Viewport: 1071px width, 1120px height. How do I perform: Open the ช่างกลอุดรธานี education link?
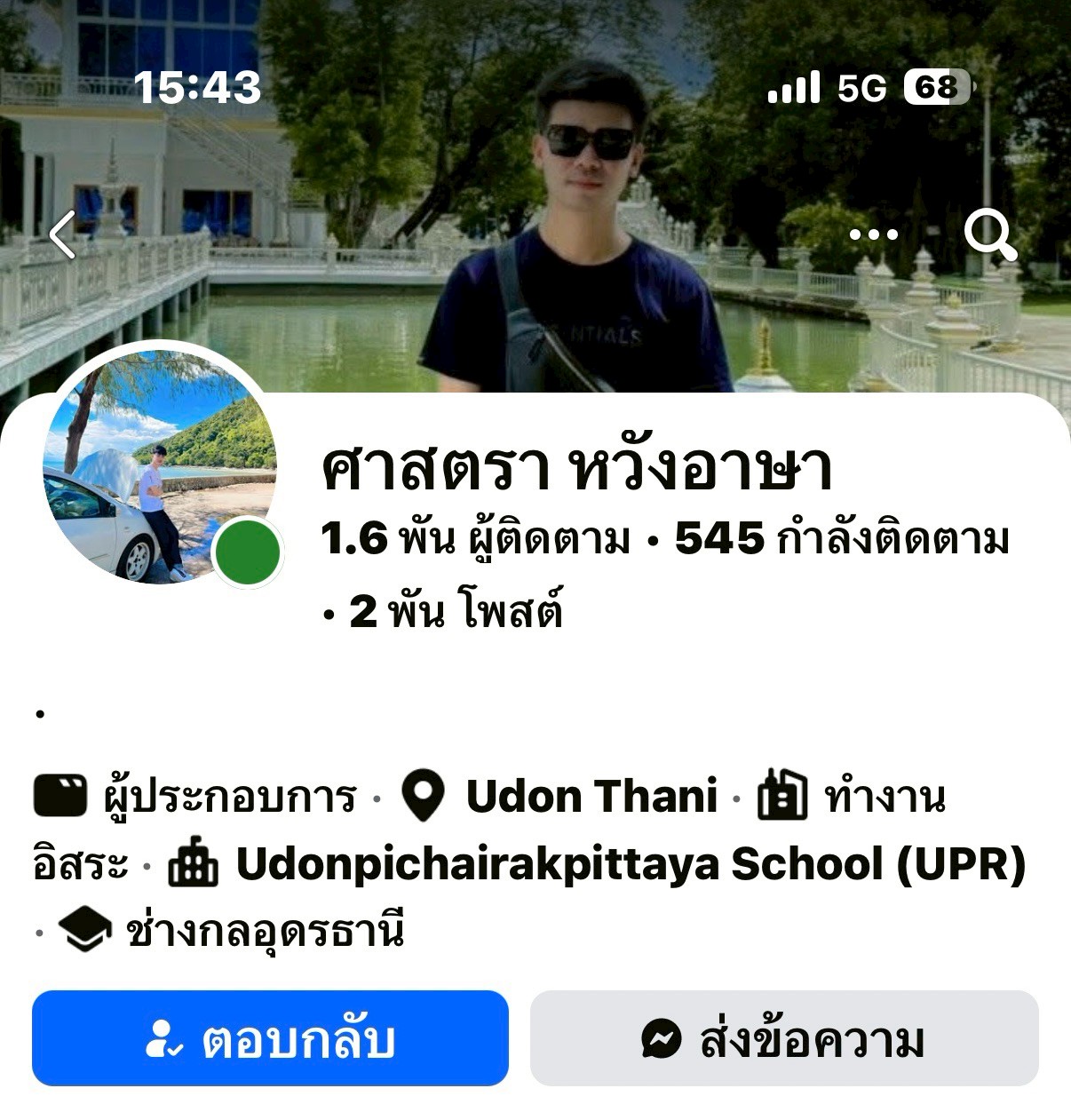(x=265, y=932)
